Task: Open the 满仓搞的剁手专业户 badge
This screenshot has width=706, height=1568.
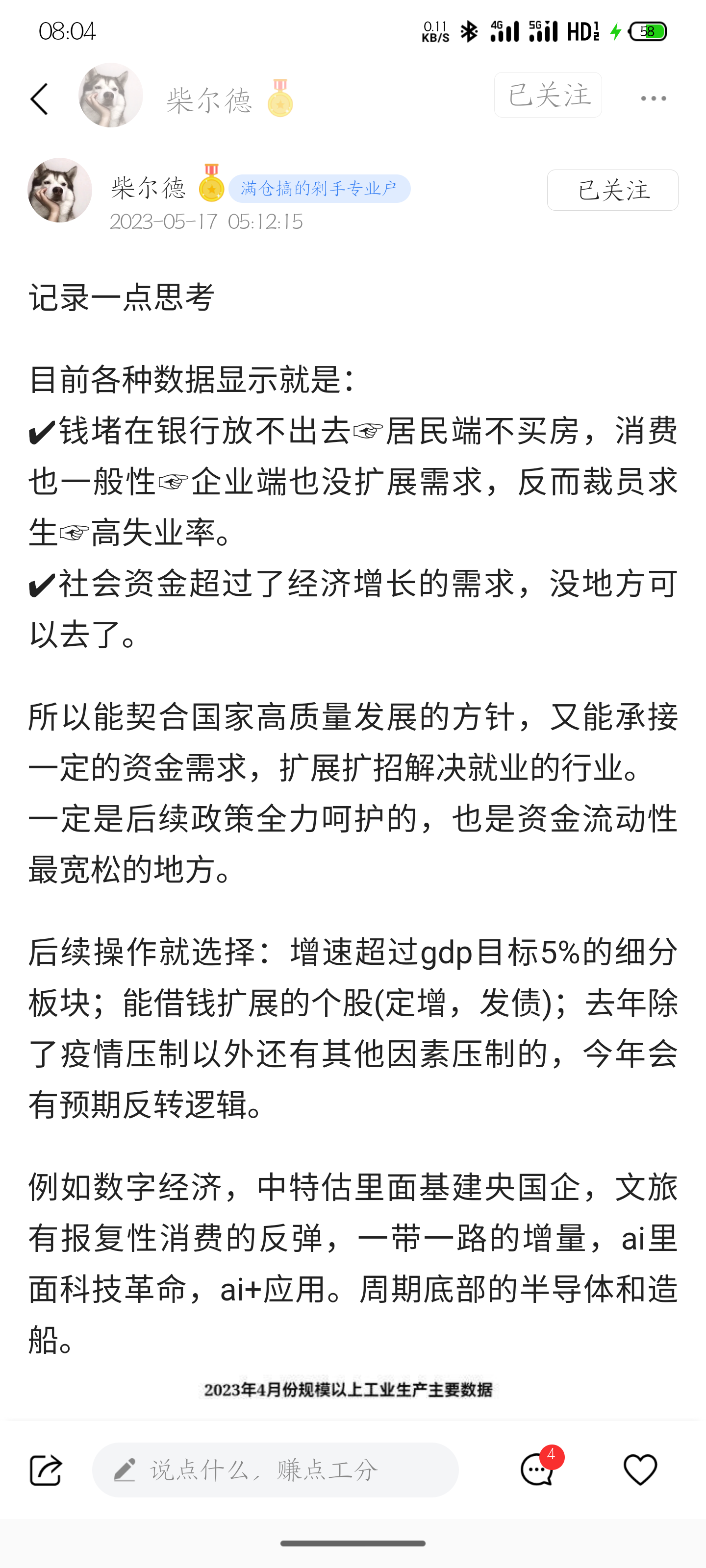Action: [x=319, y=189]
